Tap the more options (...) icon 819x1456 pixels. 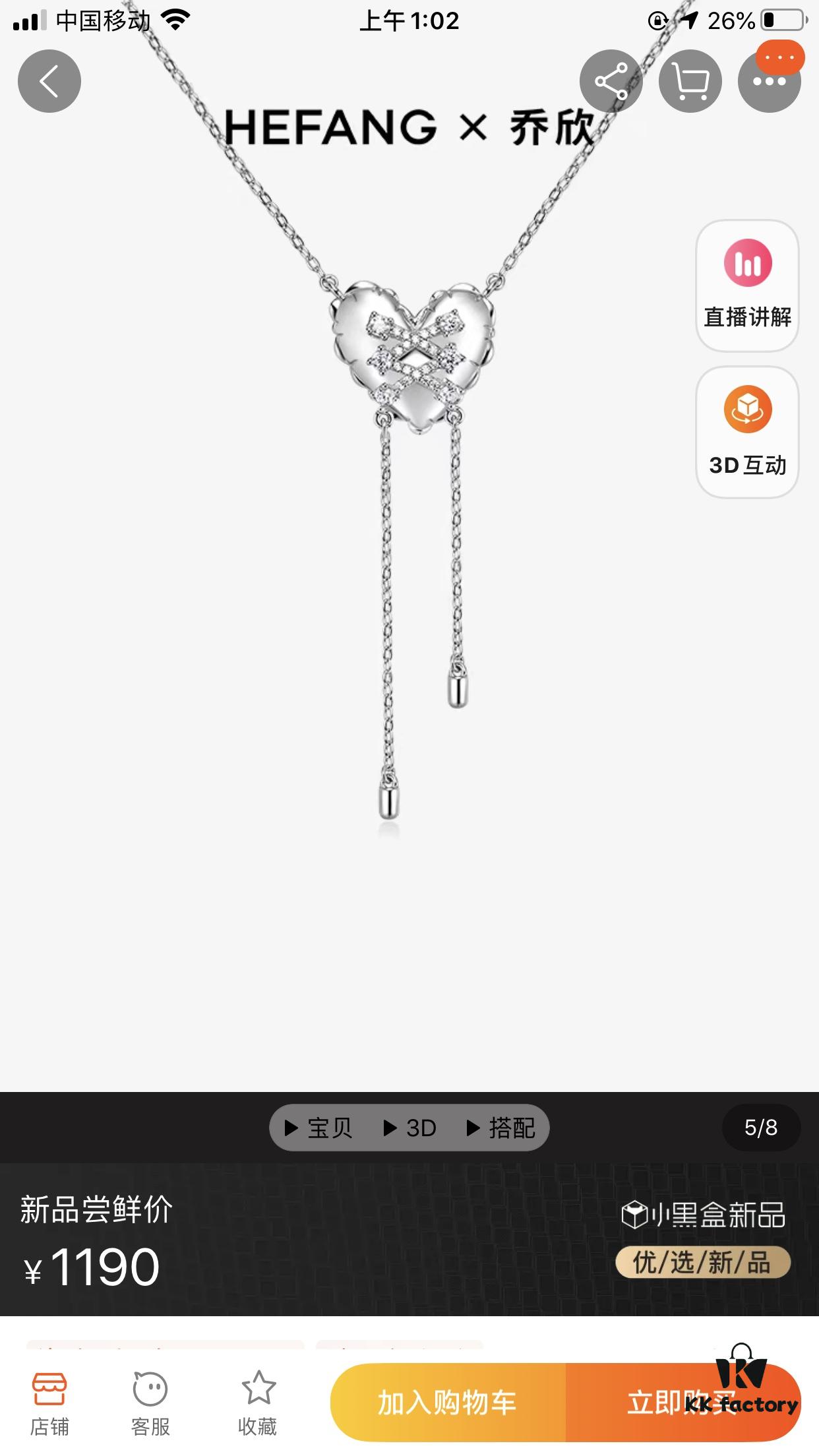(x=770, y=80)
